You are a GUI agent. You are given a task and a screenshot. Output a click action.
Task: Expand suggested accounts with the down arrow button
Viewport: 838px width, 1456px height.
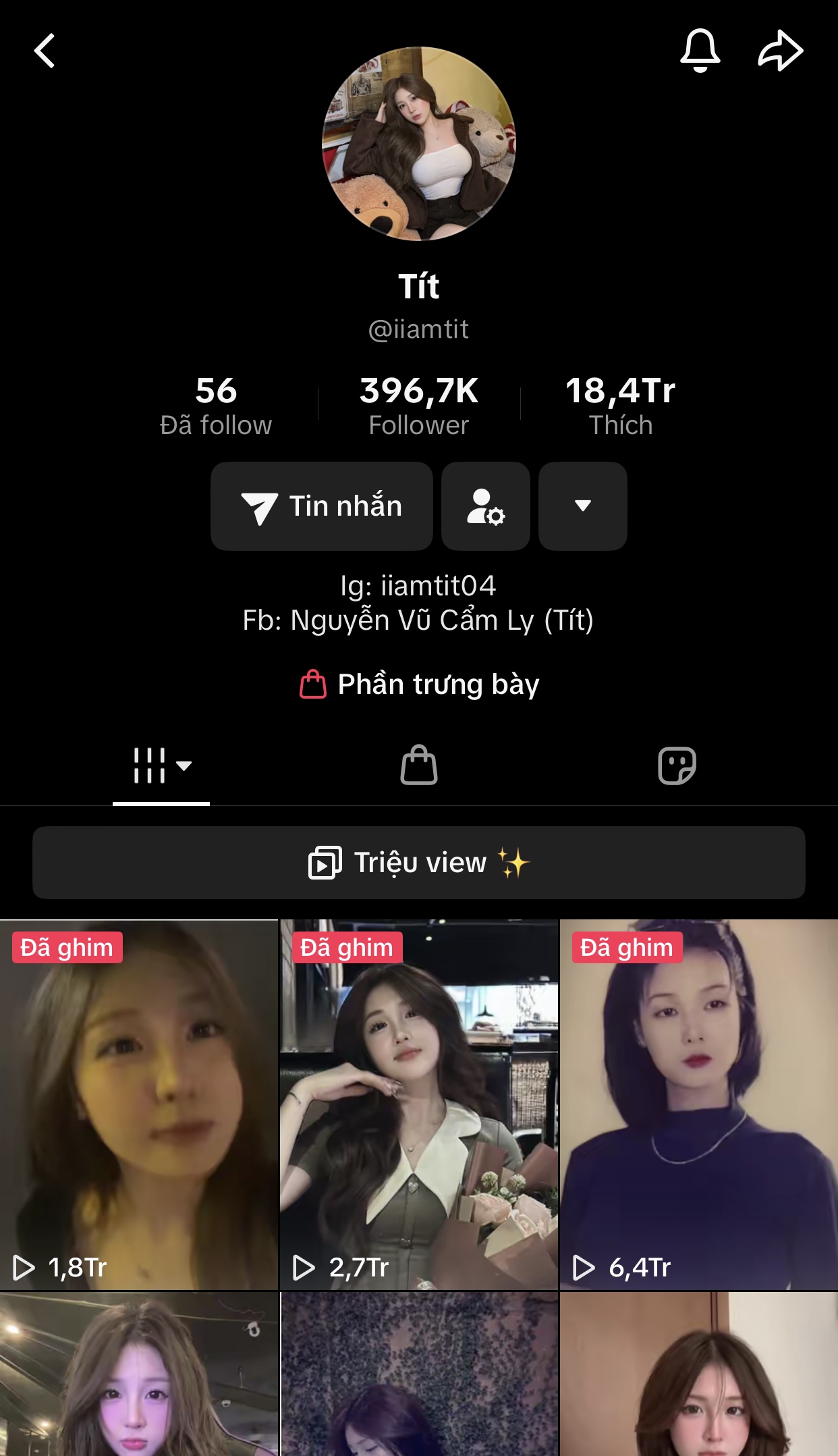click(583, 506)
